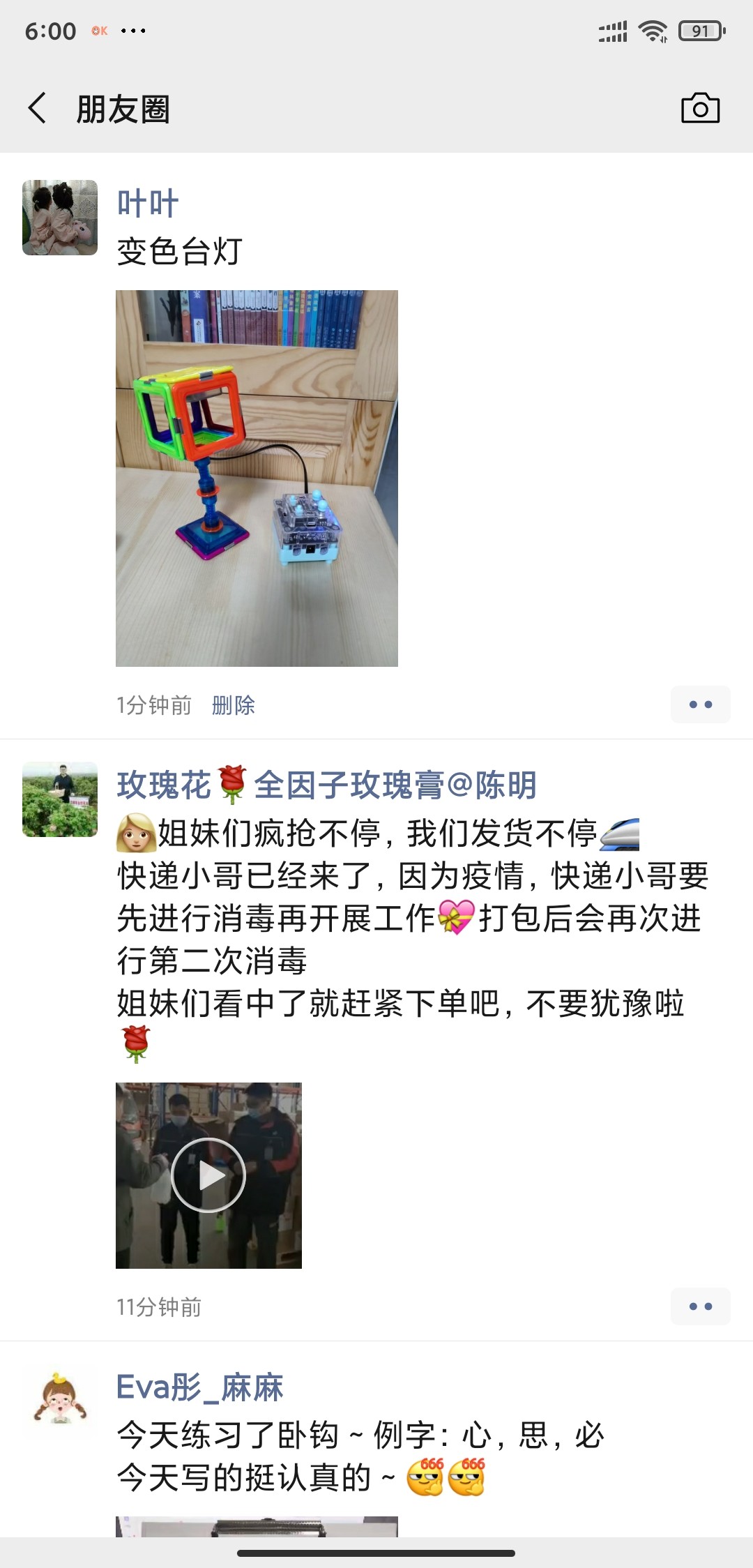Image resolution: width=753 pixels, height=1568 pixels.
Task: Open the camera to post a moment
Action: click(700, 109)
